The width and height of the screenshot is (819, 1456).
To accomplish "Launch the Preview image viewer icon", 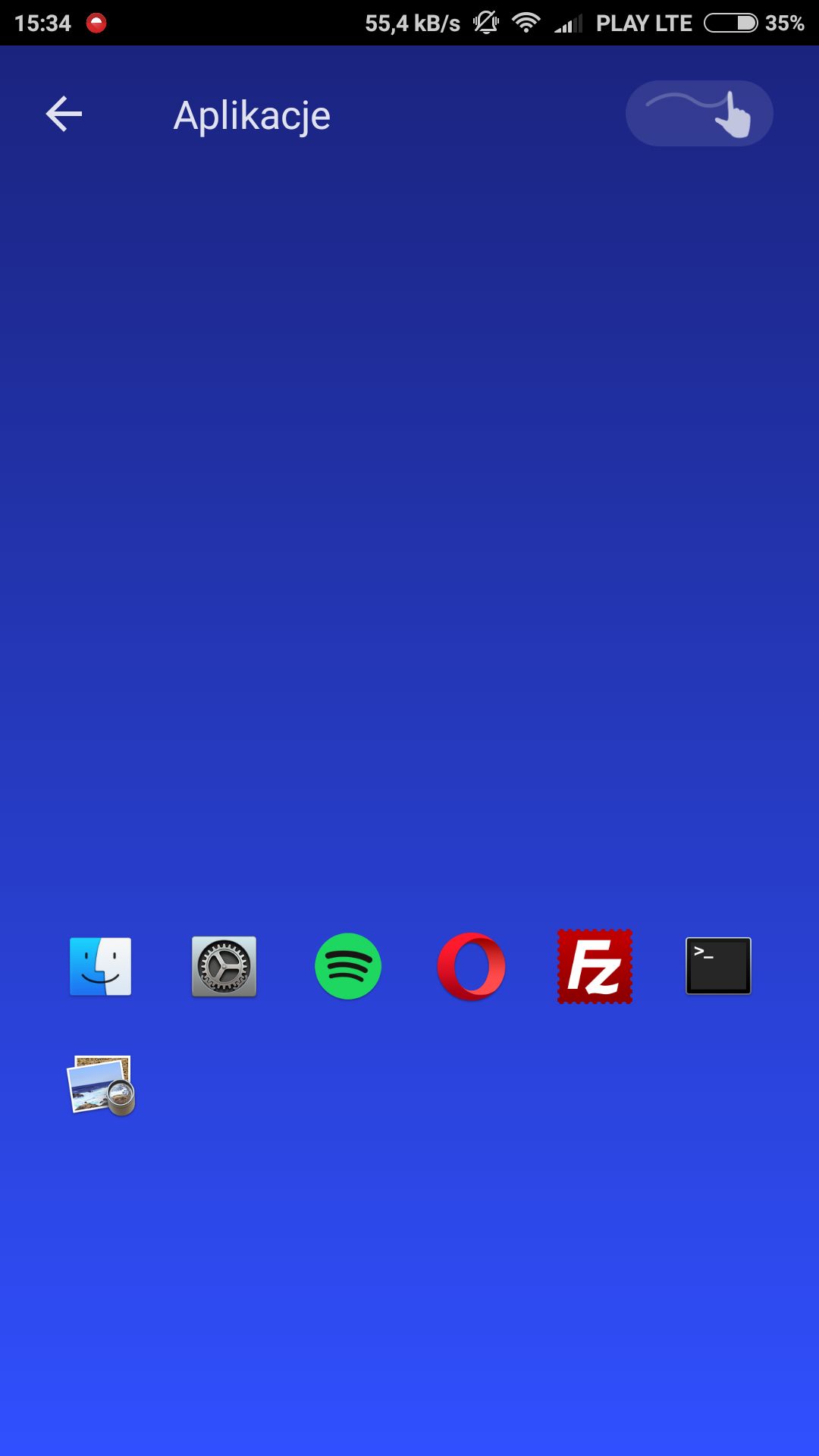I will point(102,1086).
